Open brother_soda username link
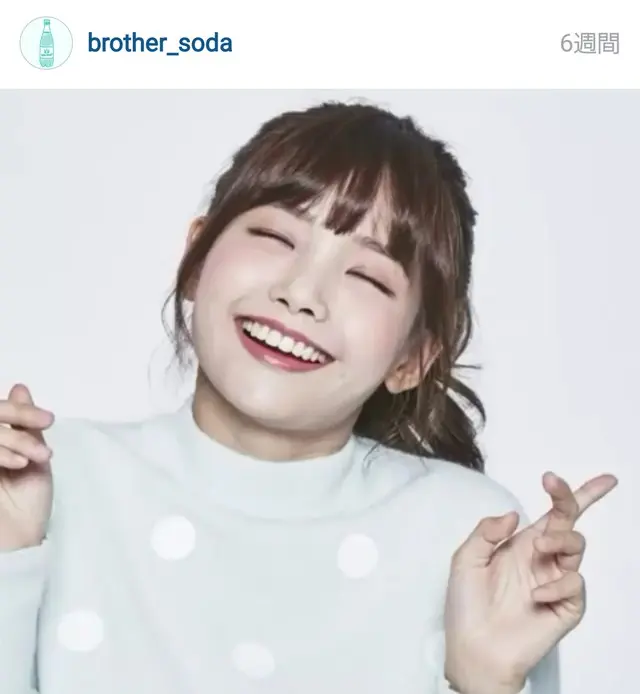640x694 pixels. pos(160,44)
